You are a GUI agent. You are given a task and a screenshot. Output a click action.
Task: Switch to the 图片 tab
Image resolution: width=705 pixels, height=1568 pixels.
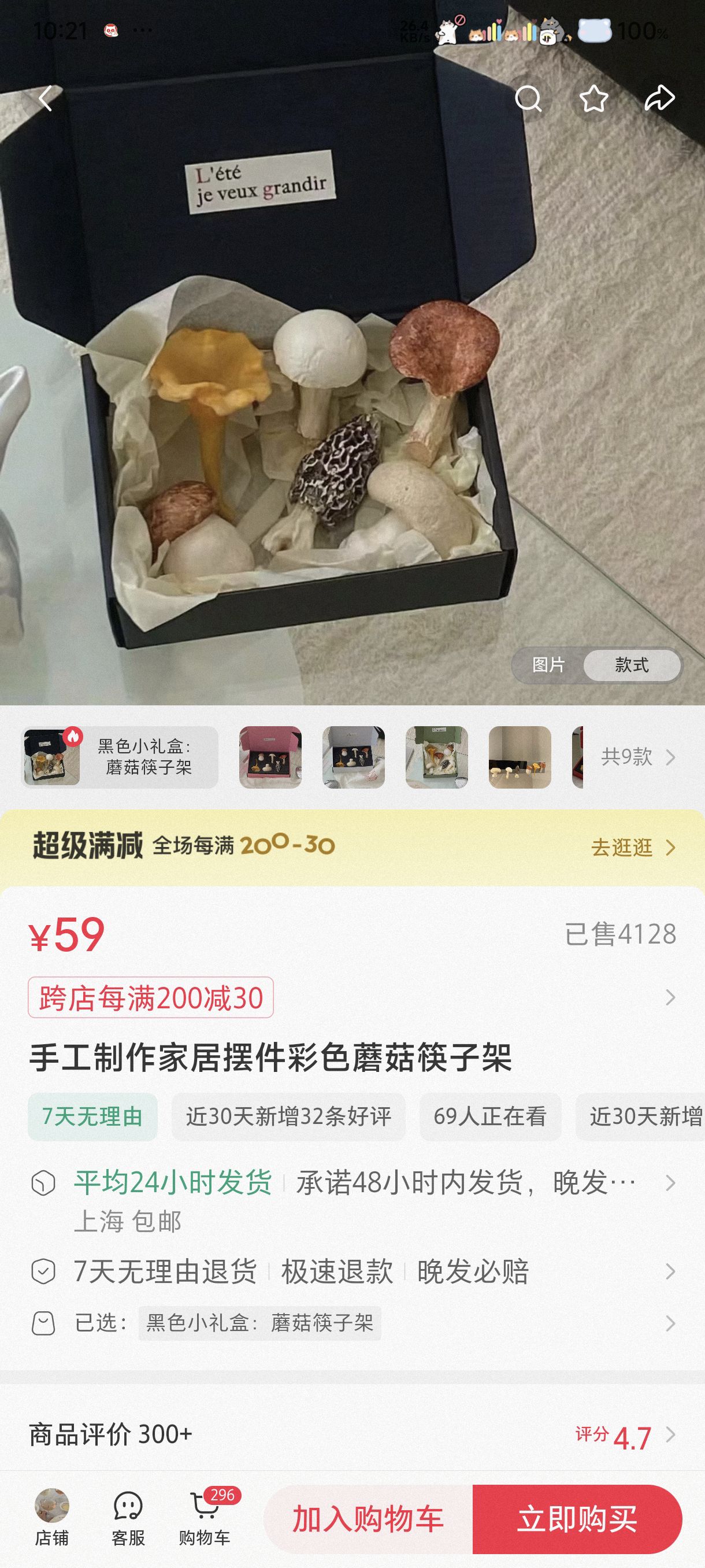(x=548, y=665)
